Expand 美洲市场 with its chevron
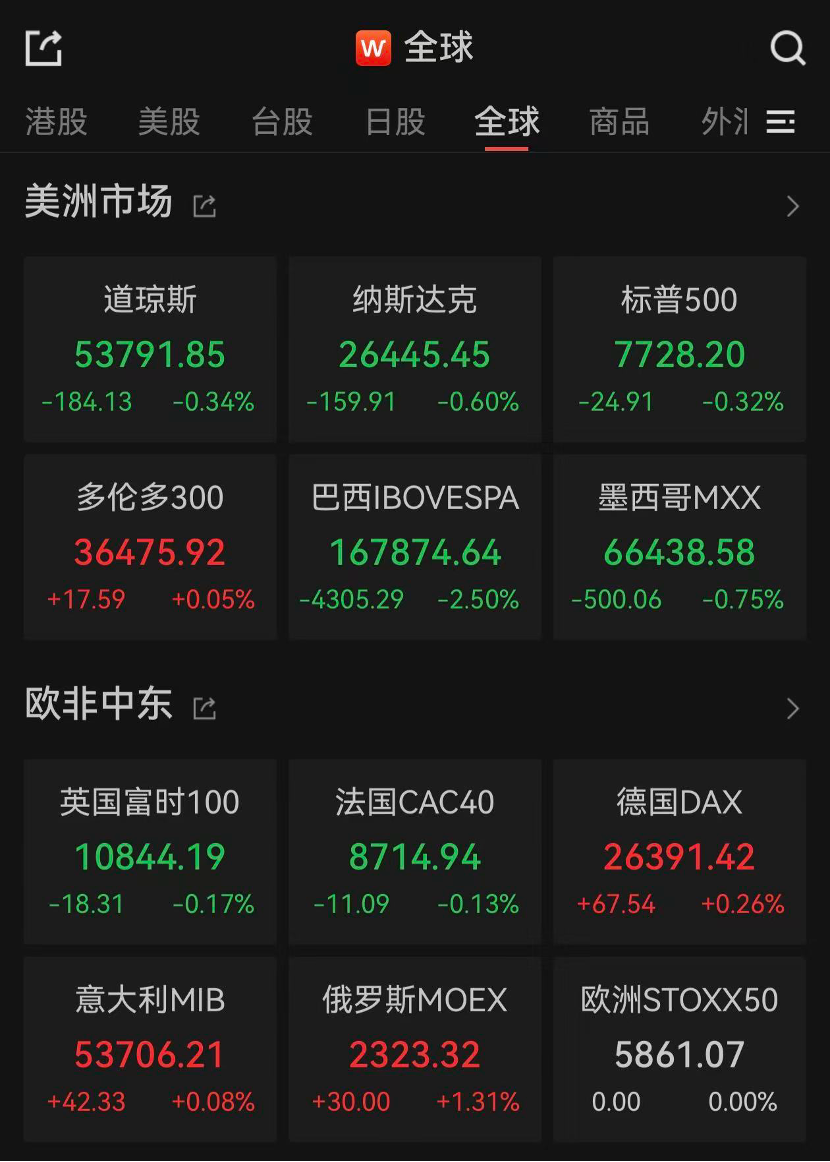Screen dimensions: 830x1162 point(792,206)
